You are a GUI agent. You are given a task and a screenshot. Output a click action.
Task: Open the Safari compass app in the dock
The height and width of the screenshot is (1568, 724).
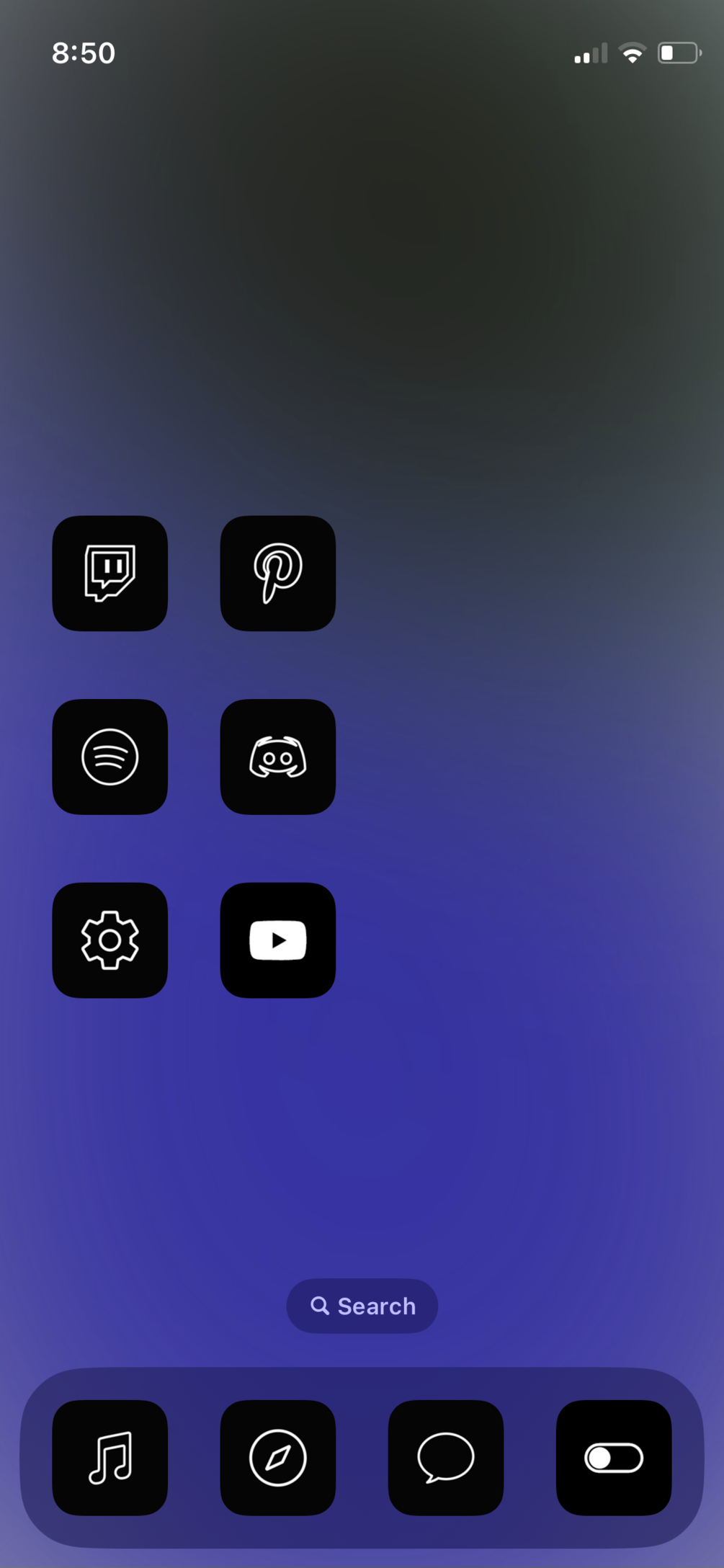[277, 1457]
